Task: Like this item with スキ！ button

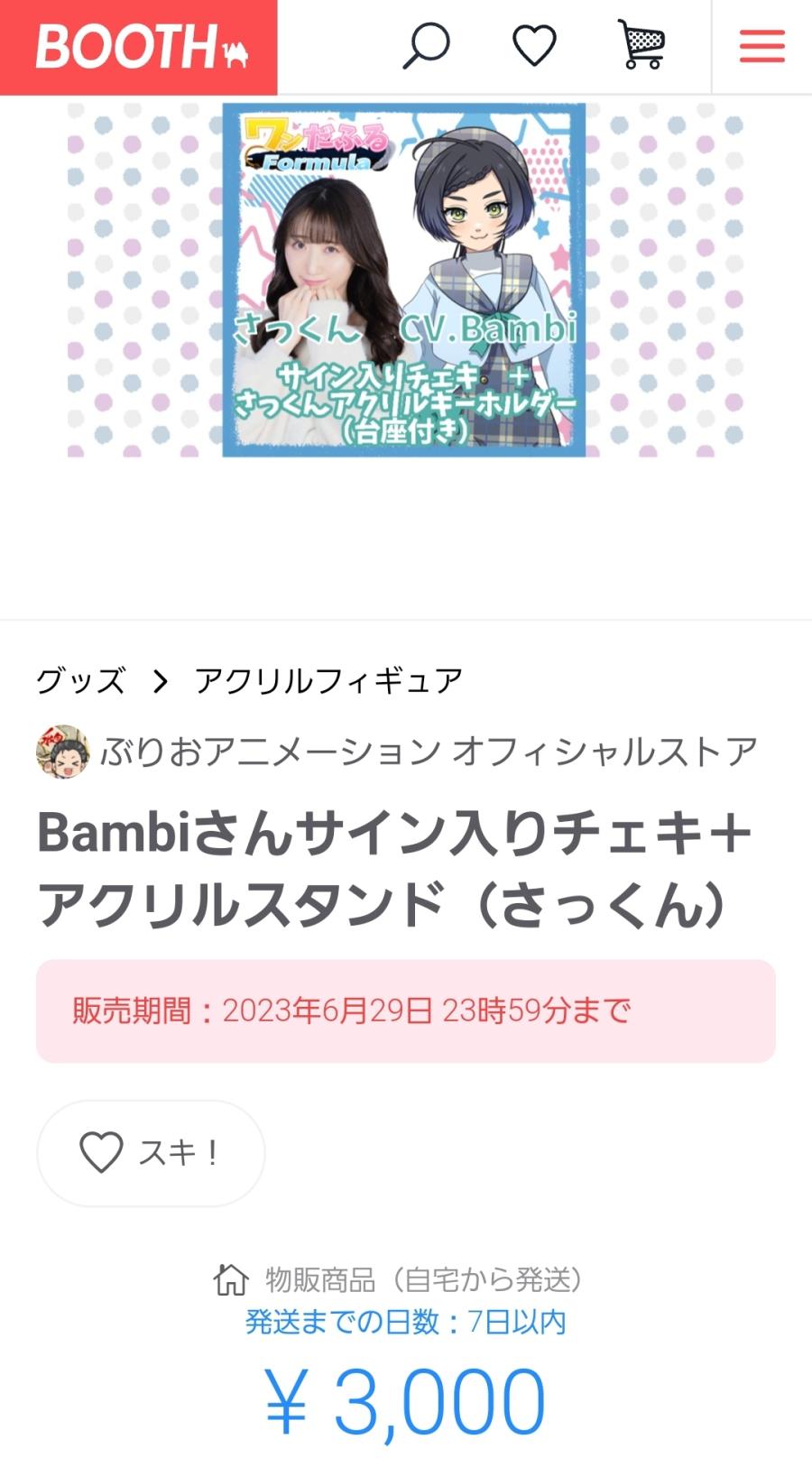Action: click(x=151, y=1152)
